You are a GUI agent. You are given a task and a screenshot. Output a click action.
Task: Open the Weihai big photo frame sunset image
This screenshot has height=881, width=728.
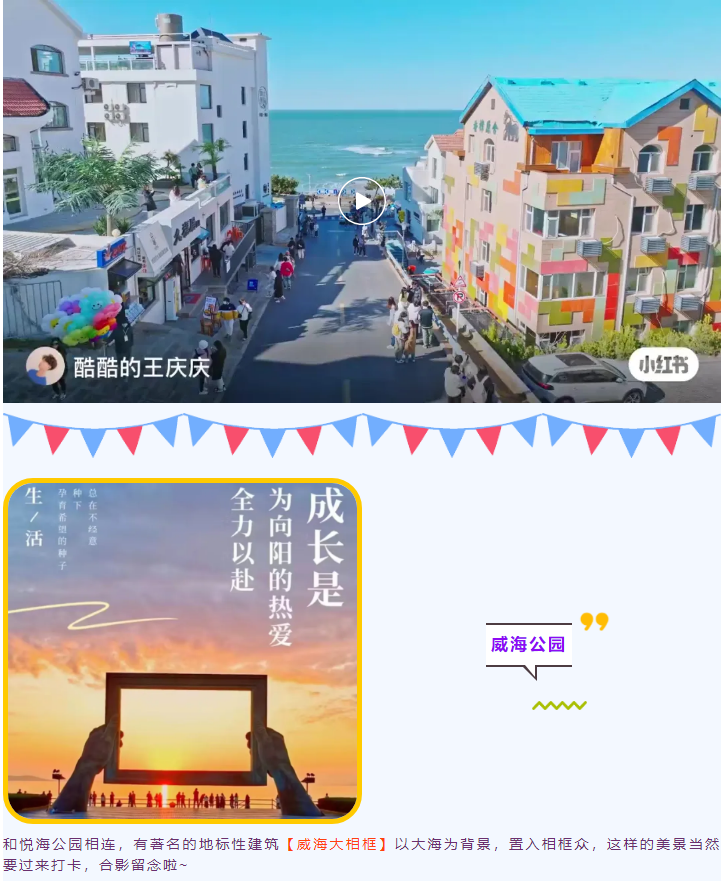pos(182,650)
